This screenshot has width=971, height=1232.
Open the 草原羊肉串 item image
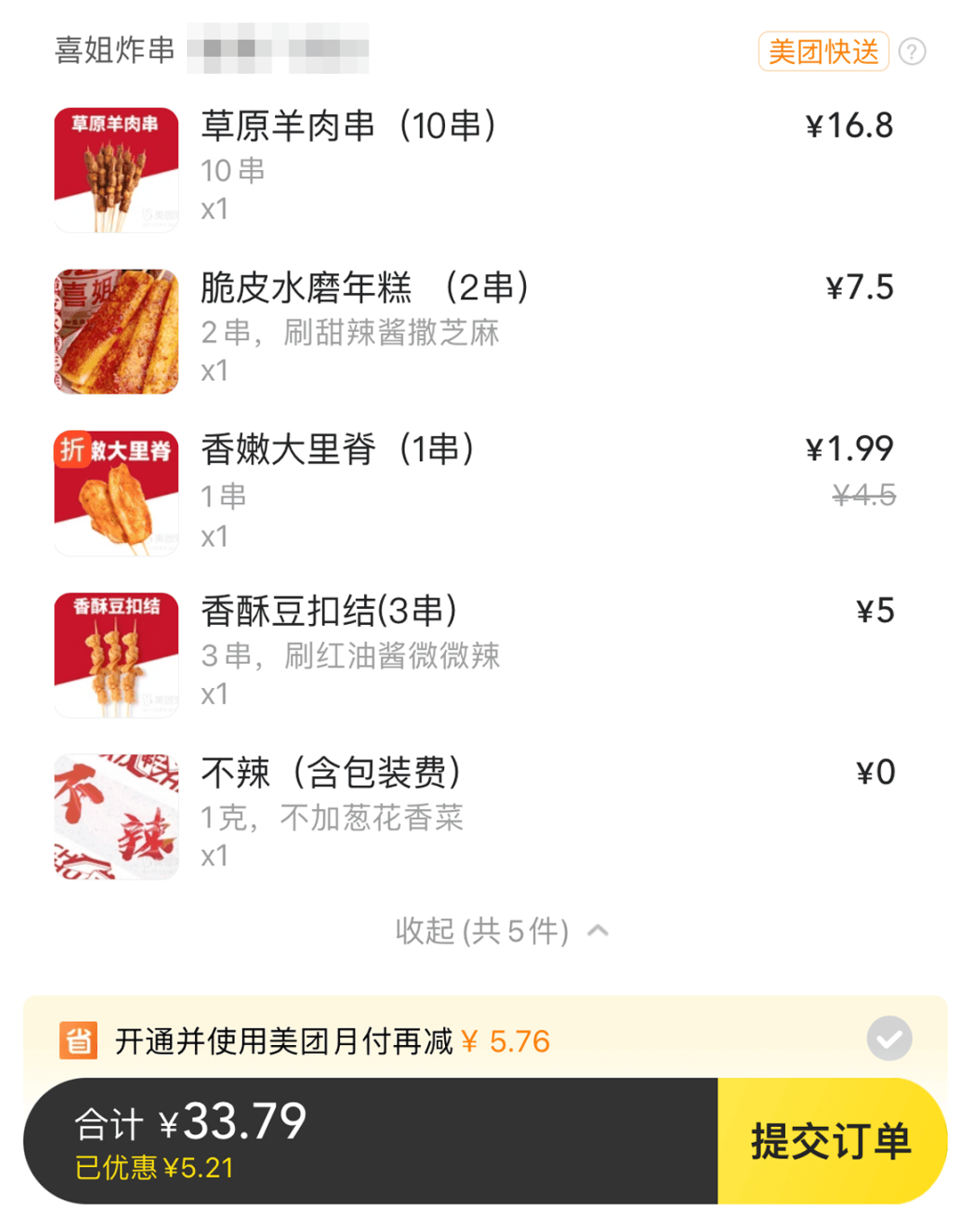116,170
